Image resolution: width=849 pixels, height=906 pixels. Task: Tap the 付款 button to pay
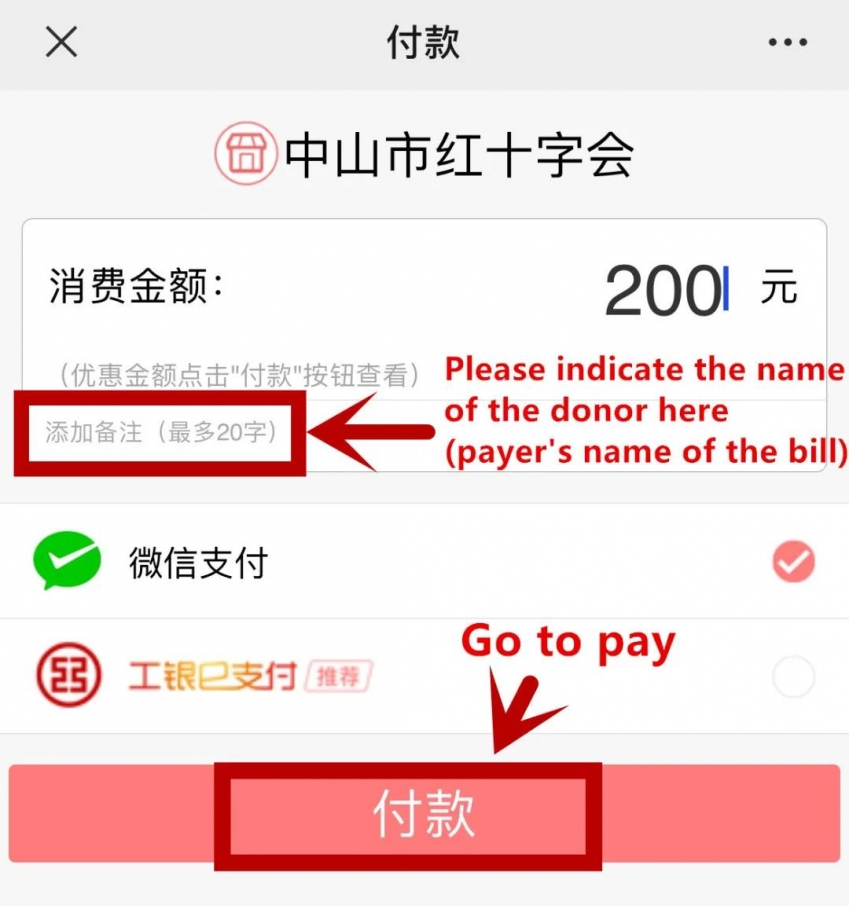(424, 813)
